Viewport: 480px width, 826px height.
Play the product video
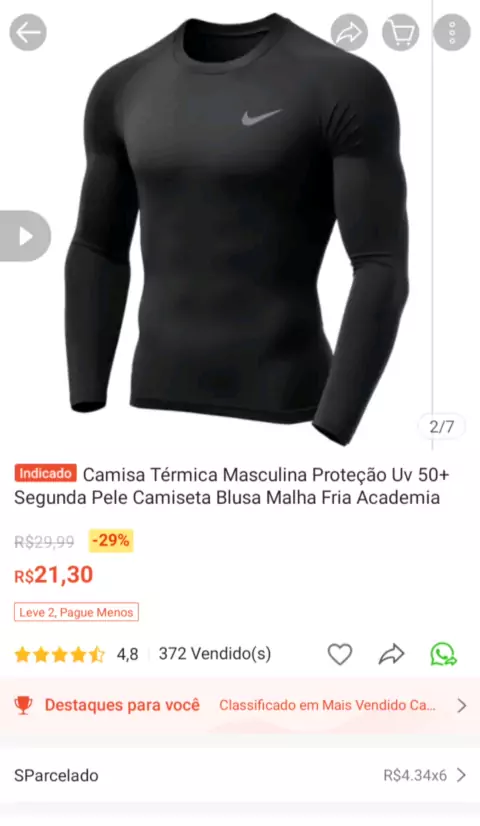[x=25, y=236]
